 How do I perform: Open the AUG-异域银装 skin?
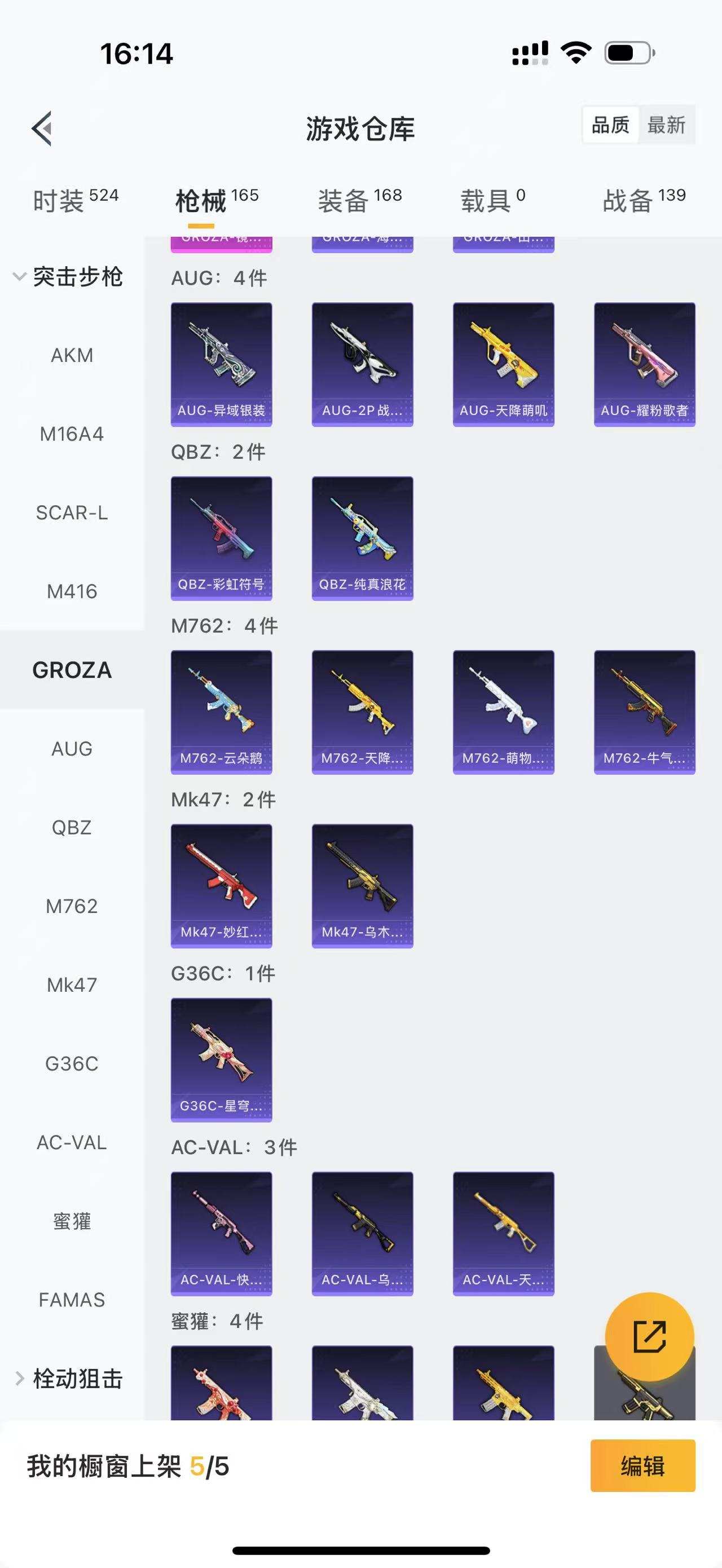[221, 364]
